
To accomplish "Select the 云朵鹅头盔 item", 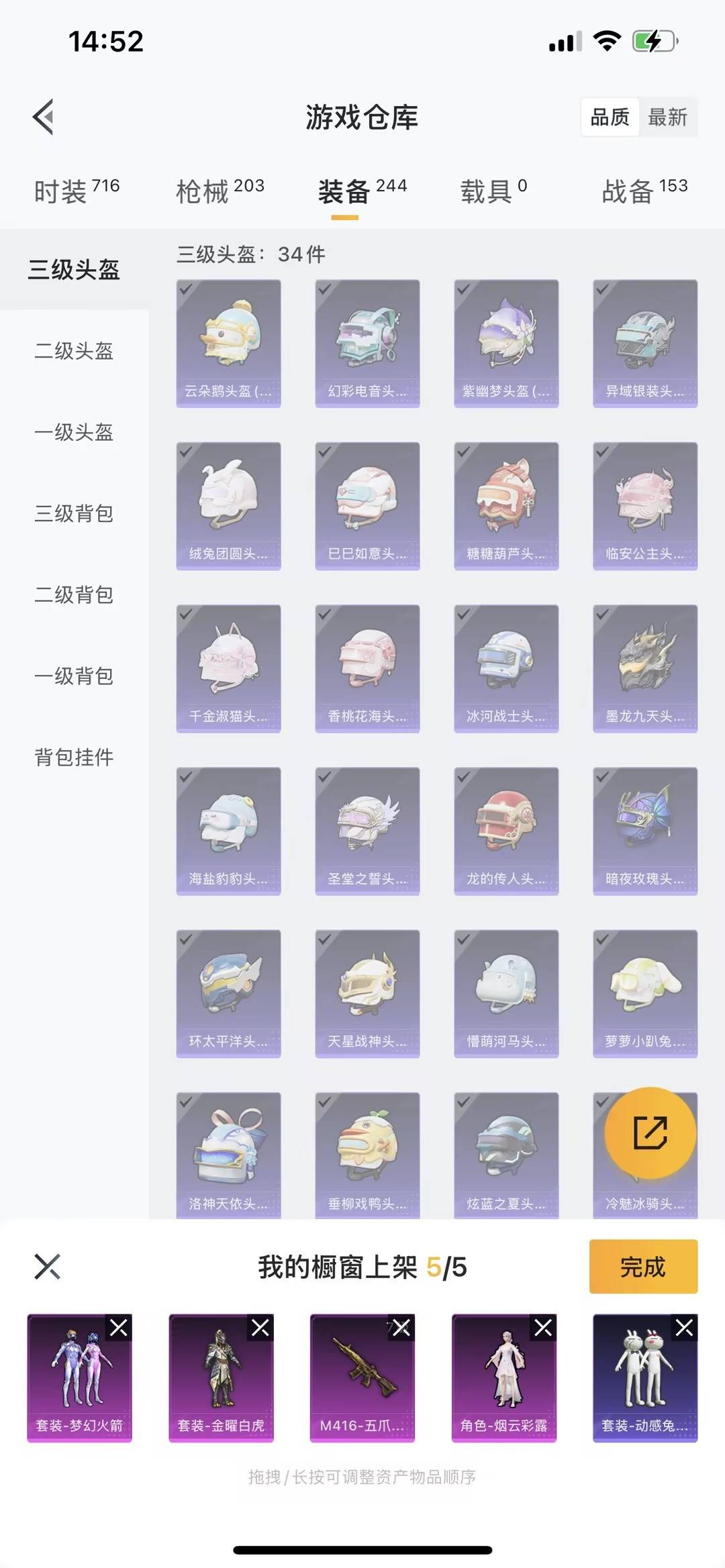I will [228, 343].
